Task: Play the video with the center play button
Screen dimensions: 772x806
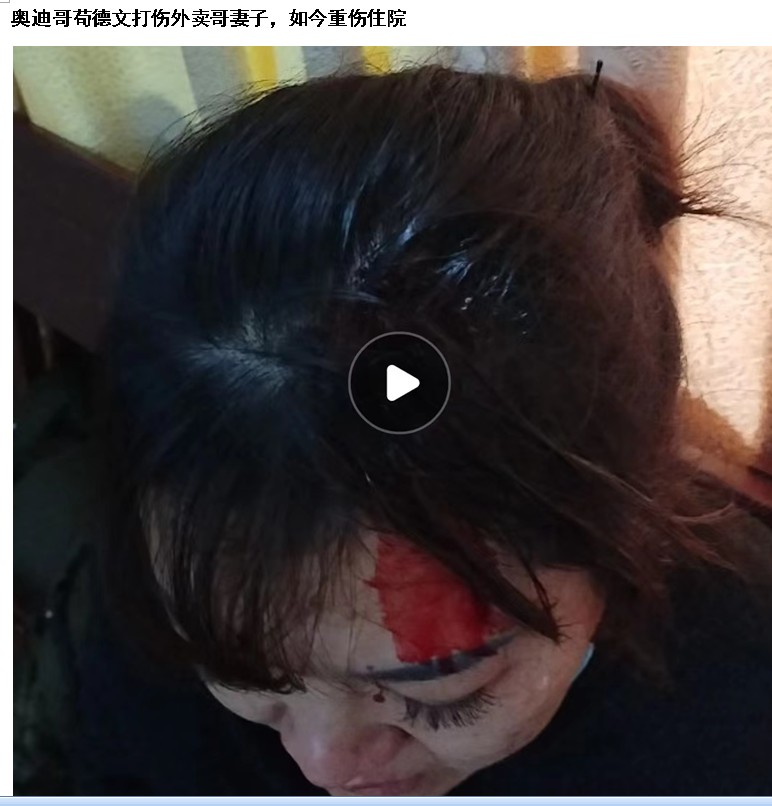Action: coord(399,383)
